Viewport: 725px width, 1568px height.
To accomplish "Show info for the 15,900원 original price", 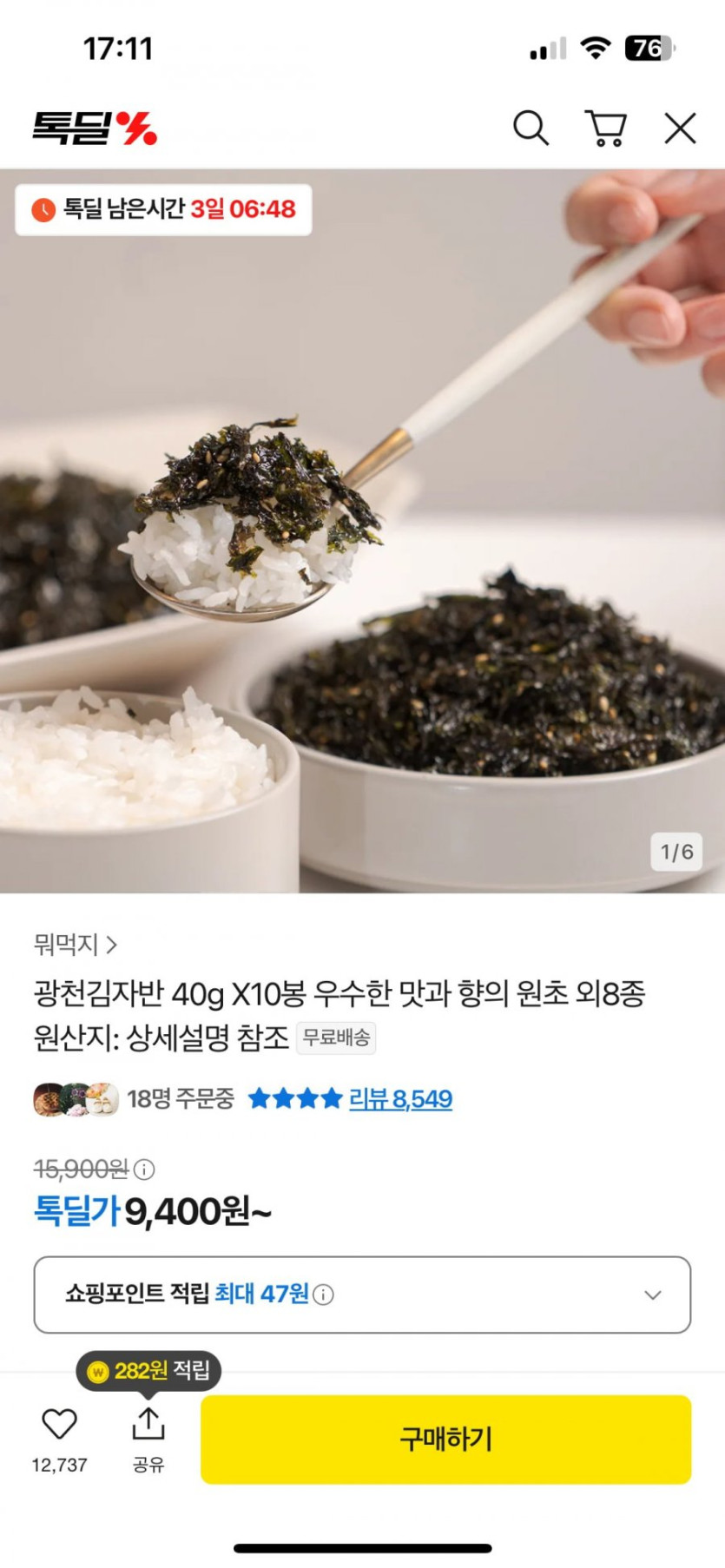I will click(145, 1169).
